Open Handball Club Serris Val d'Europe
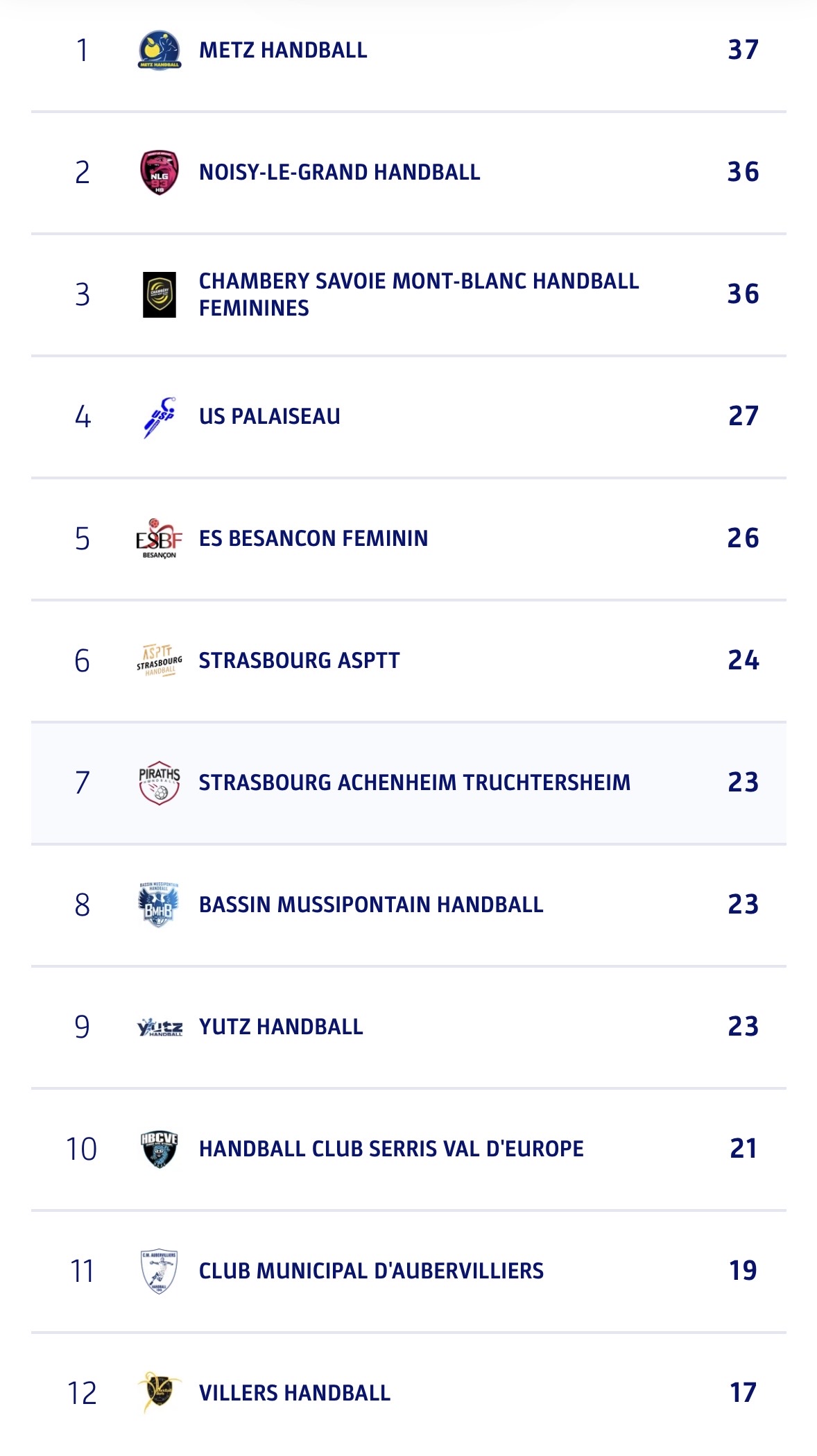The height and width of the screenshot is (1456, 817). point(390,1149)
